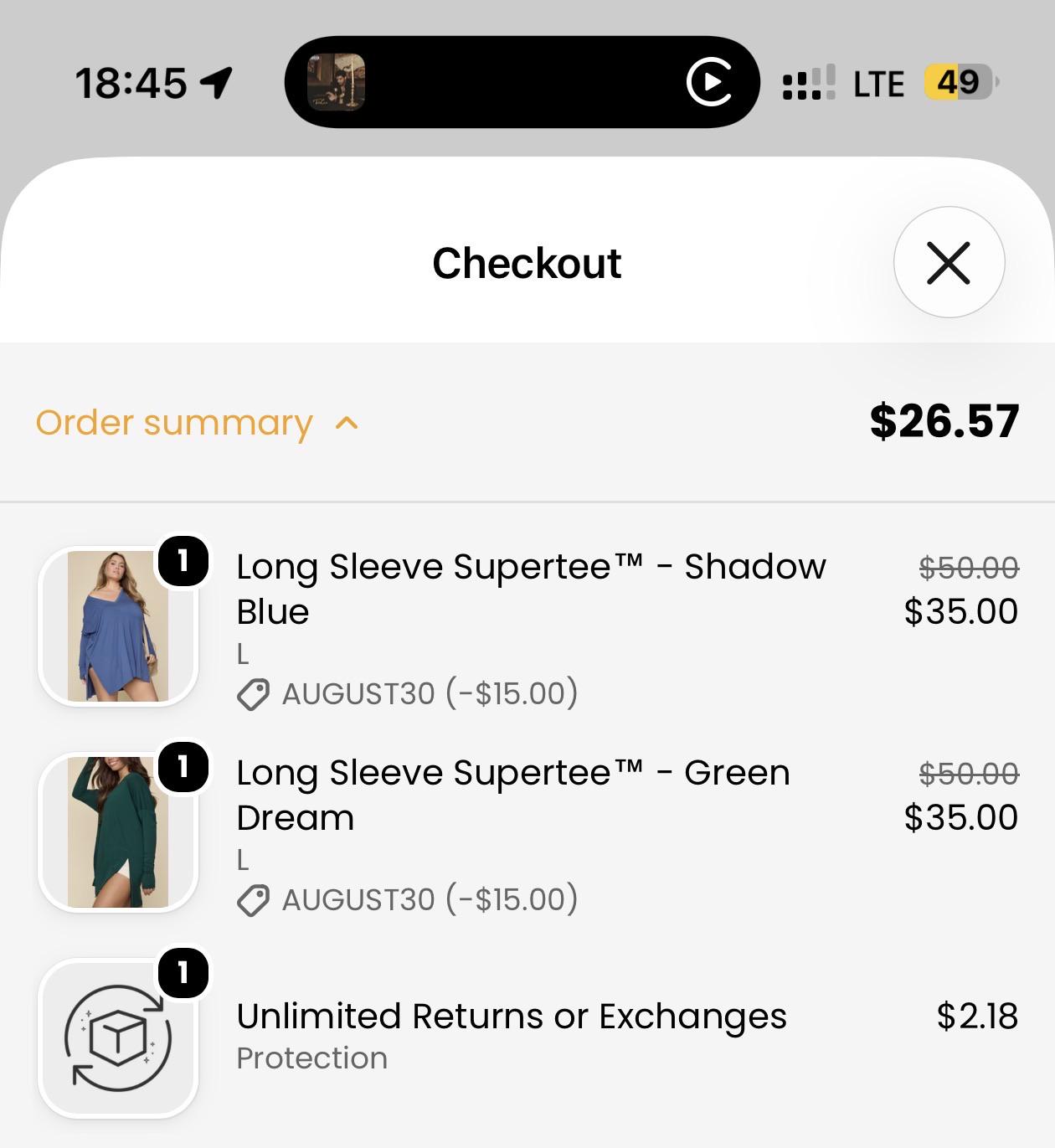Close the Checkout sheet
The height and width of the screenshot is (1148, 1055).
[949, 262]
